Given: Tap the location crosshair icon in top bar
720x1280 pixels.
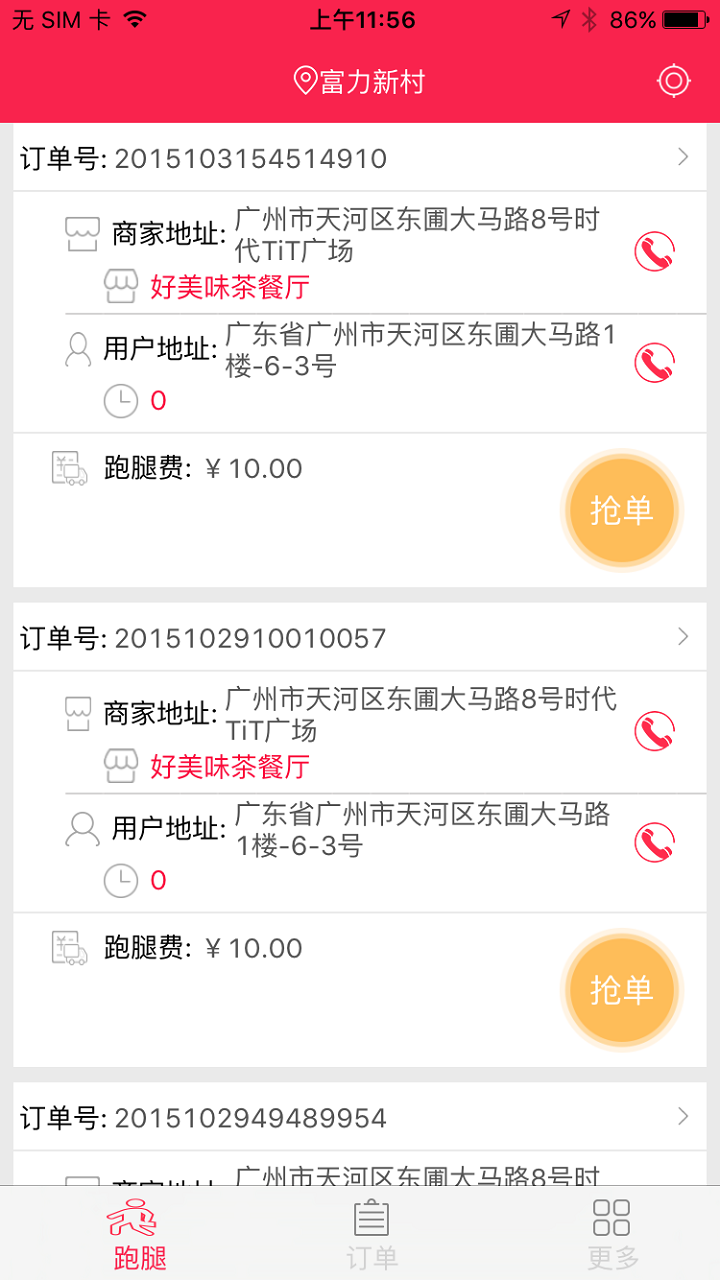Looking at the screenshot, I should coord(674,80).
